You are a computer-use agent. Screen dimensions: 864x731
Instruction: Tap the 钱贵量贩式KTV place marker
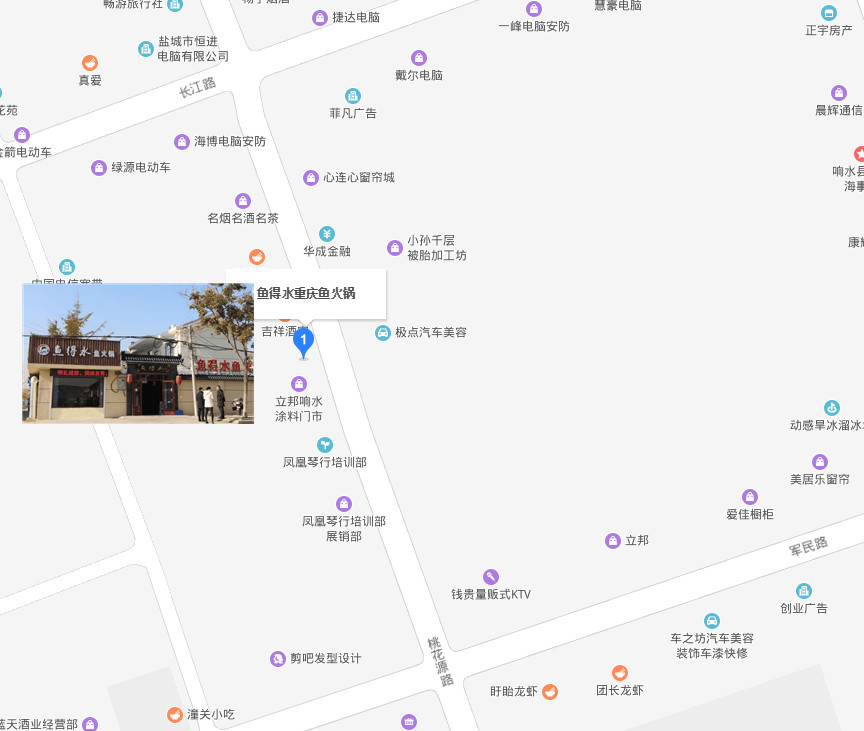490,577
